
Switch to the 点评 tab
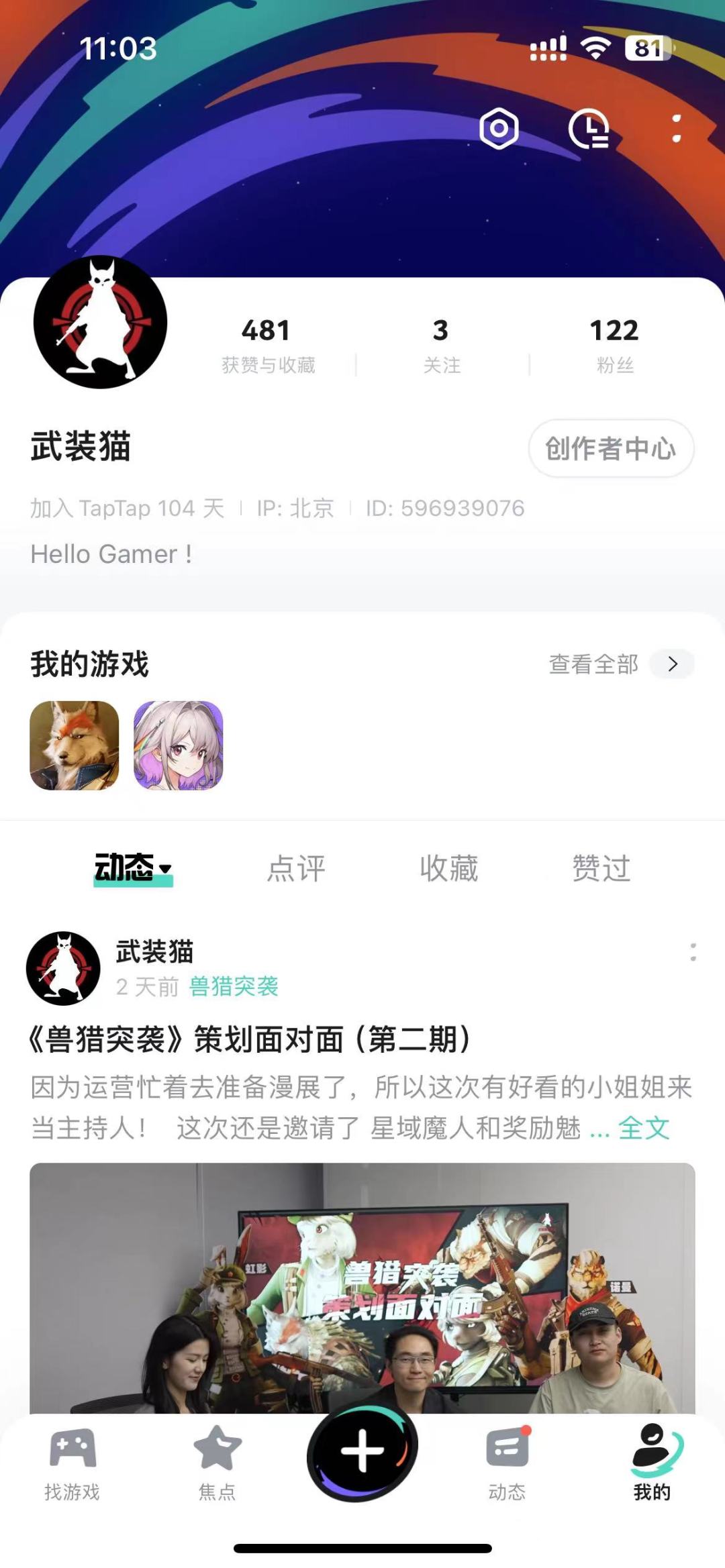[x=296, y=867]
